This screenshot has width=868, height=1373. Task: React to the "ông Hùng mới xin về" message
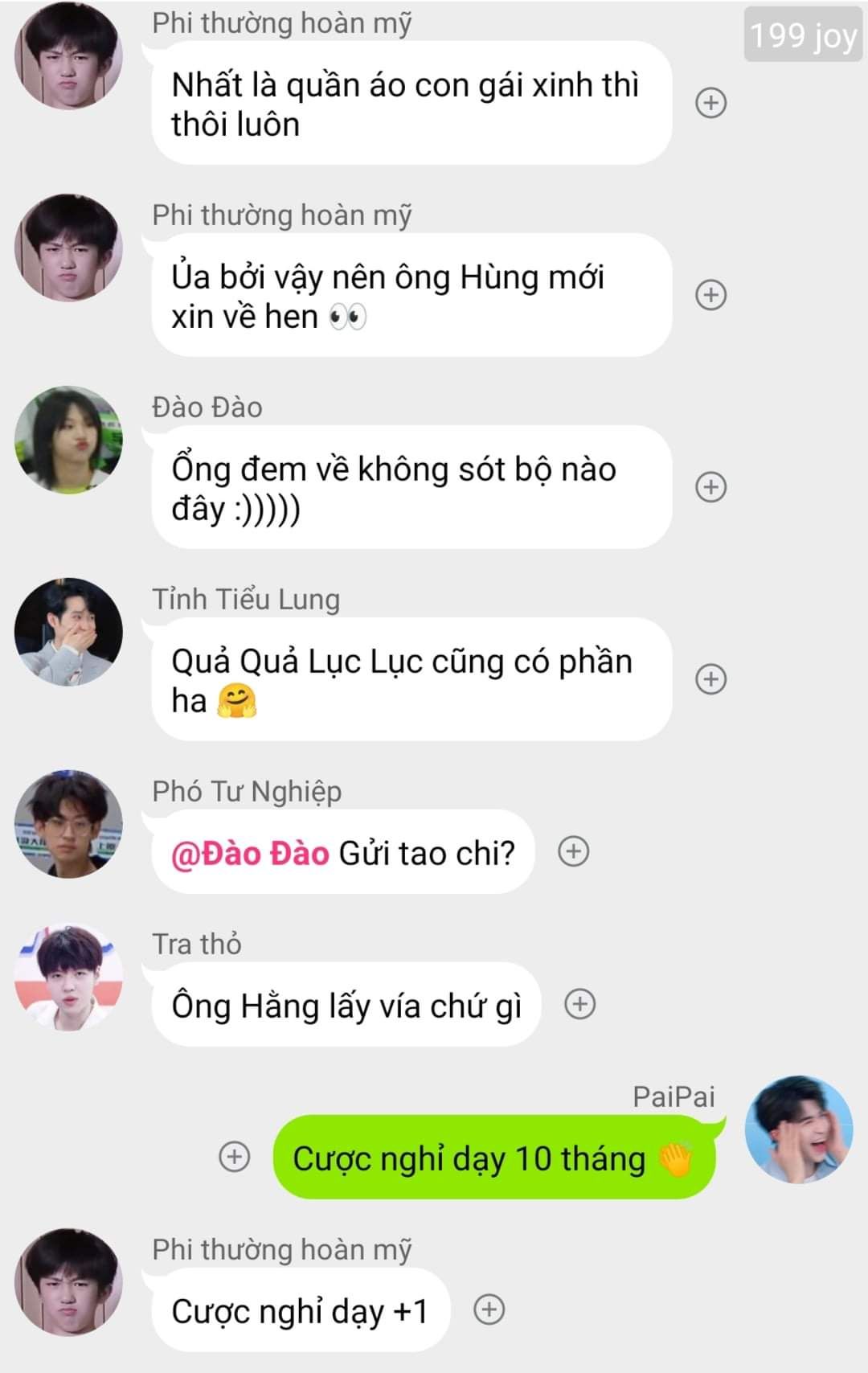coord(710,295)
